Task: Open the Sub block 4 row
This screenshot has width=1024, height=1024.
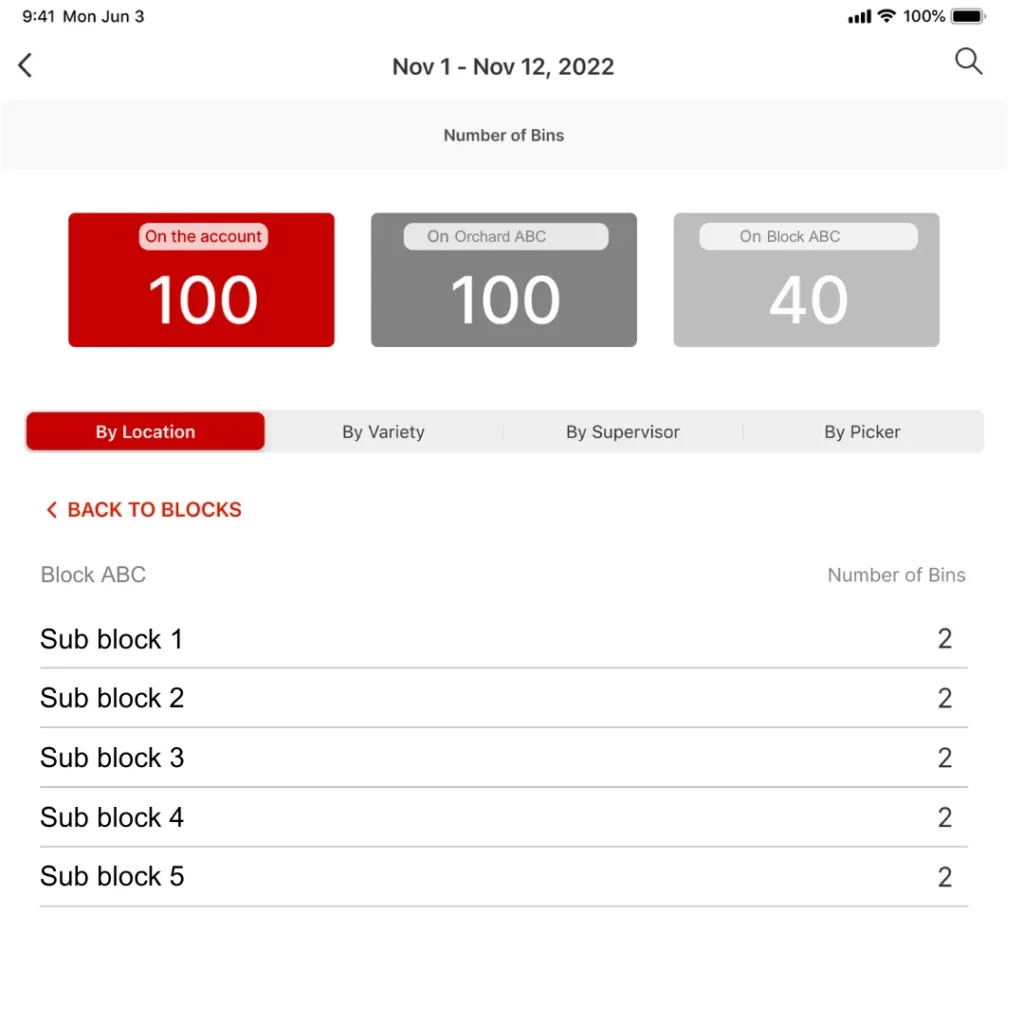Action: click(503, 817)
